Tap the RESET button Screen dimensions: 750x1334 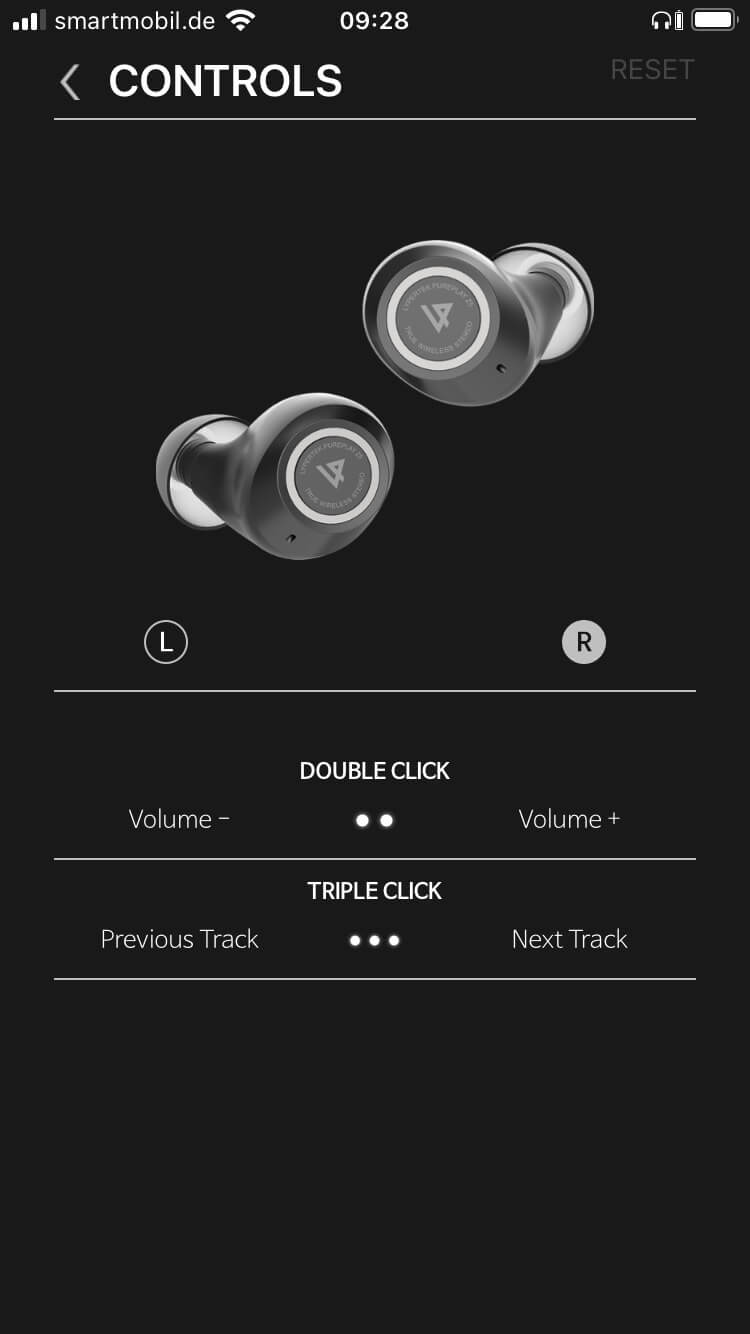(x=652, y=70)
